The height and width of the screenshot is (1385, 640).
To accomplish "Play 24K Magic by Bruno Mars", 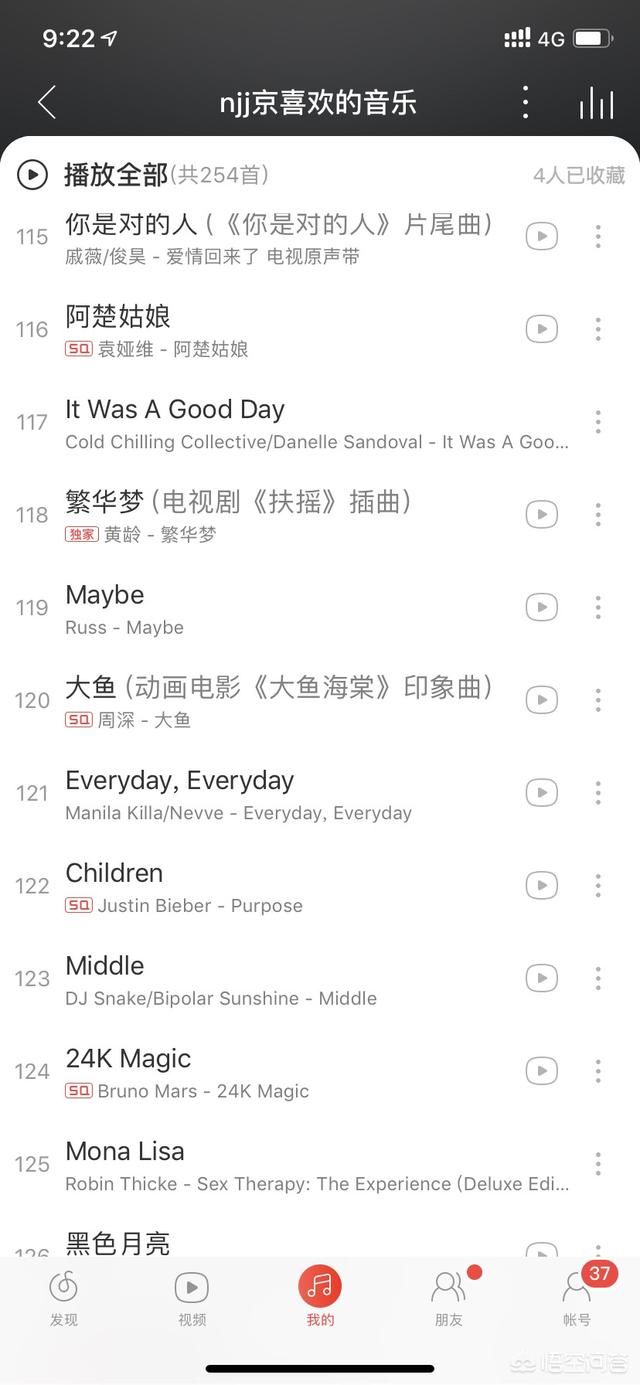I will tap(128, 1058).
